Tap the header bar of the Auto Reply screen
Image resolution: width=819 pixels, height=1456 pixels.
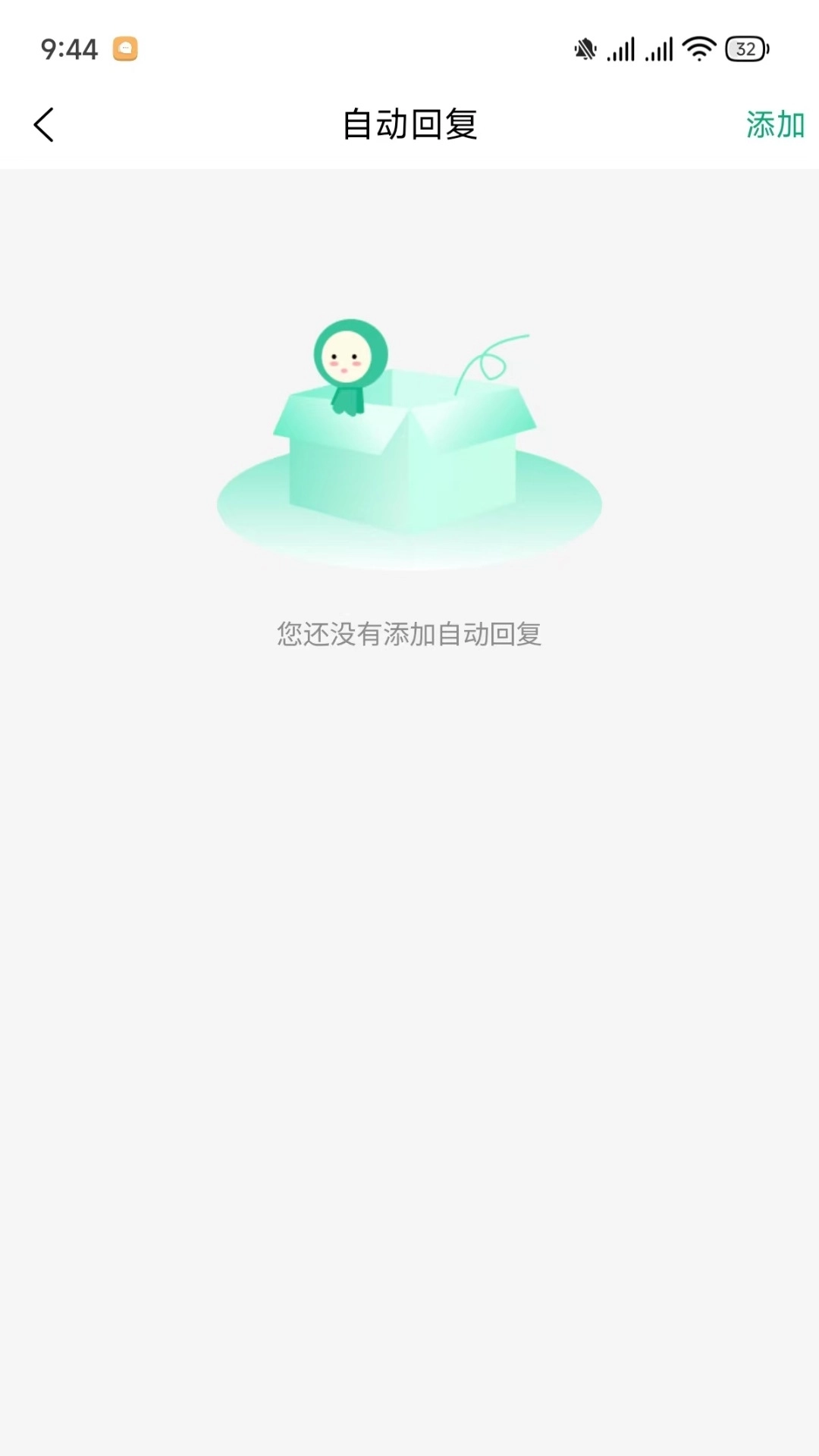pos(409,124)
